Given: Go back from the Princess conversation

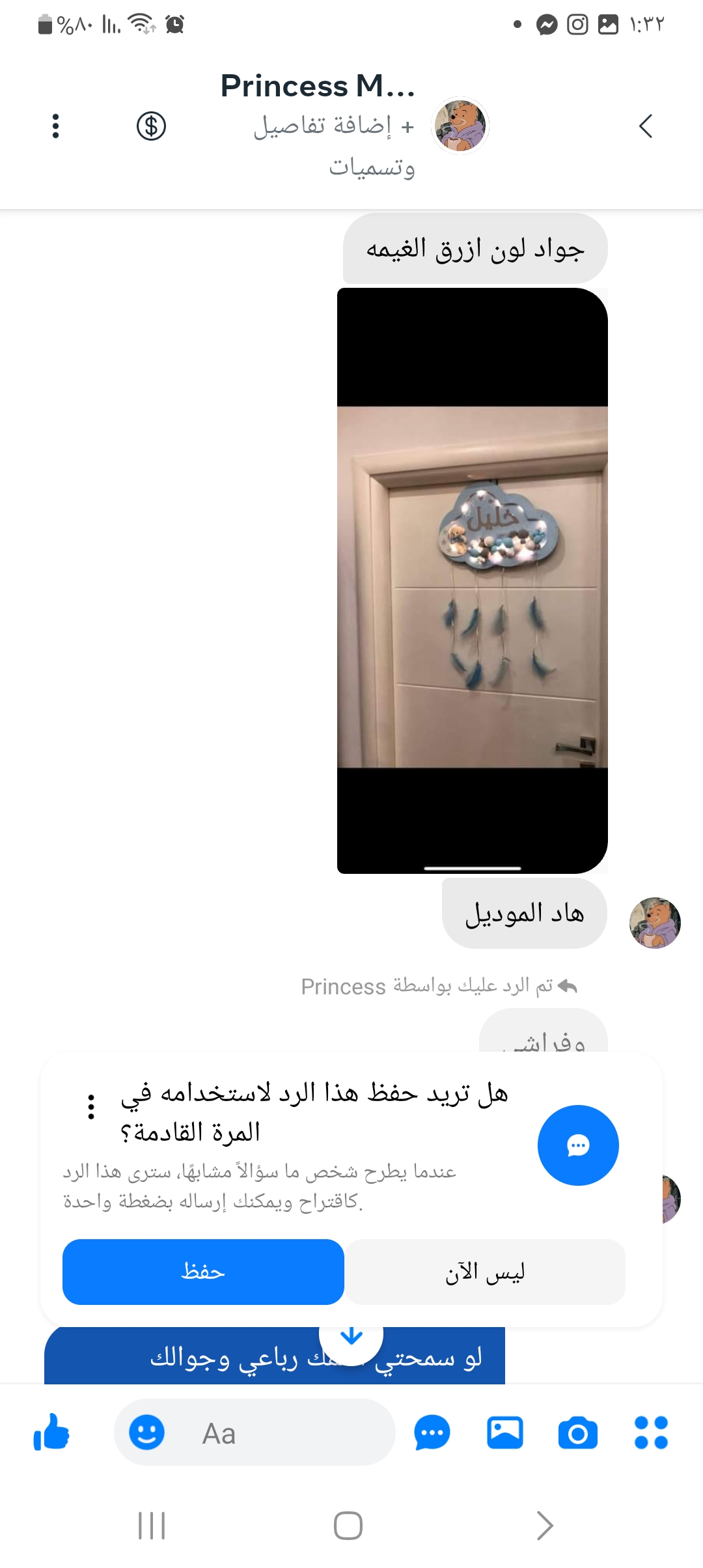Looking at the screenshot, I should [646, 126].
